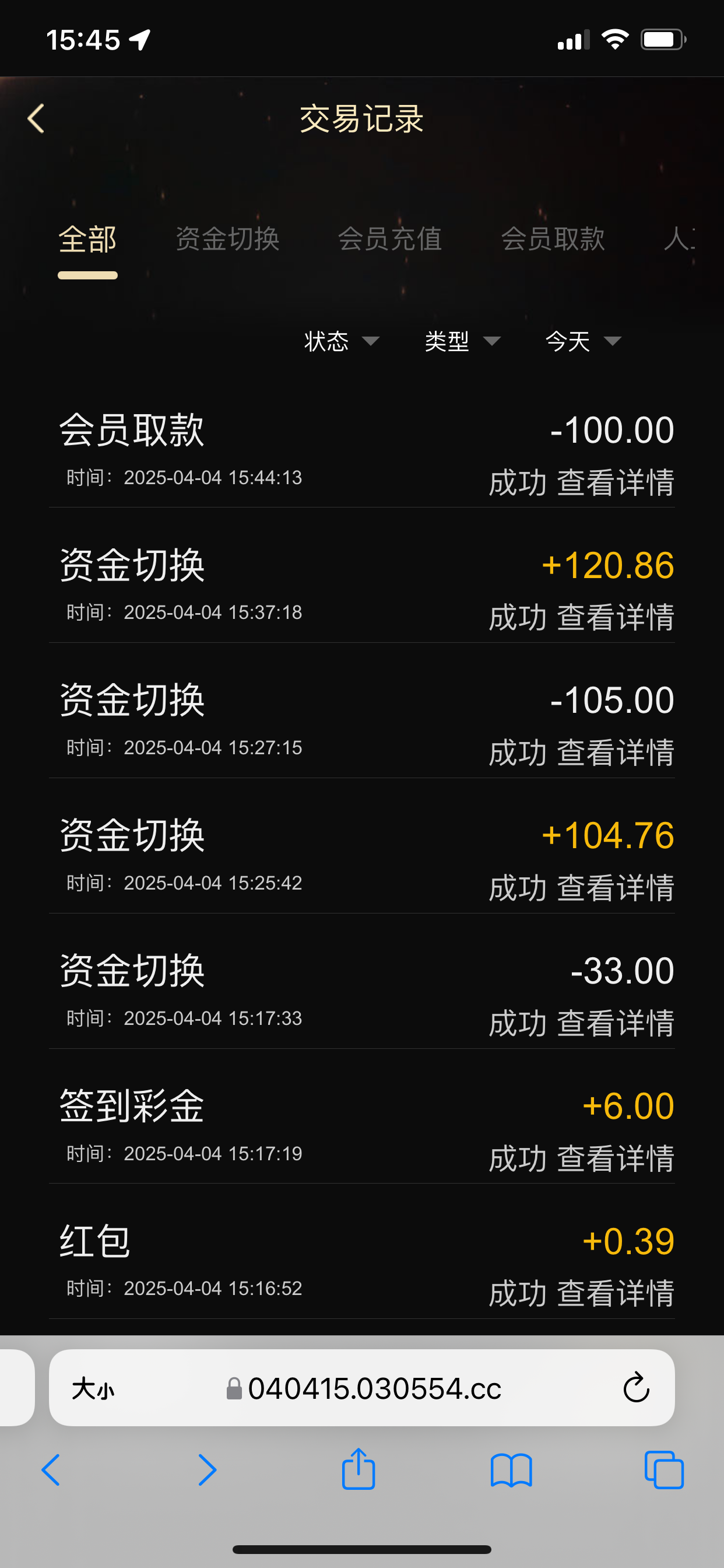Screen dimensions: 724x1568
Task: View details of the -33.00 资金切换 record
Action: coord(615,1023)
